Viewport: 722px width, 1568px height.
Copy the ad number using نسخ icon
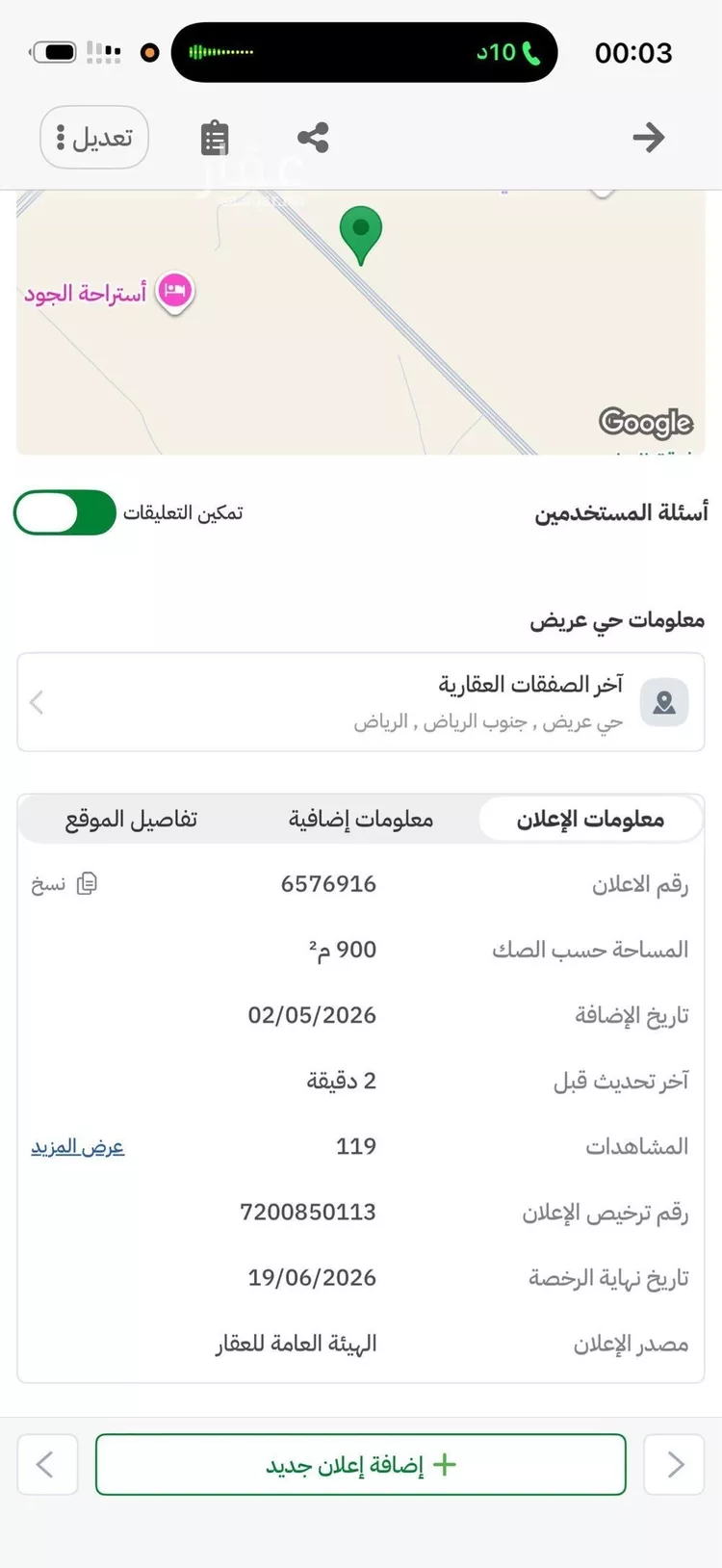click(87, 883)
